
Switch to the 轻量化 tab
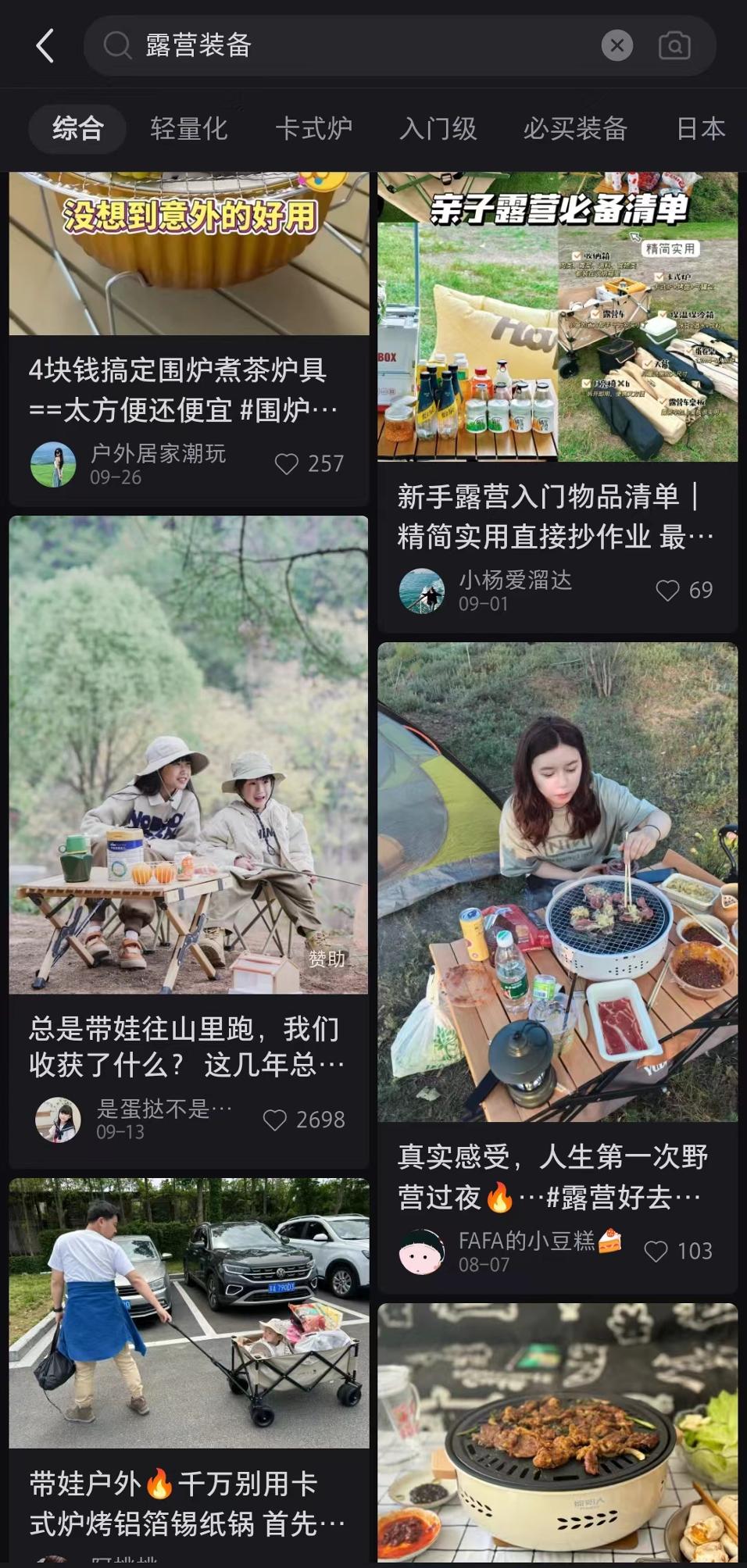[189, 129]
